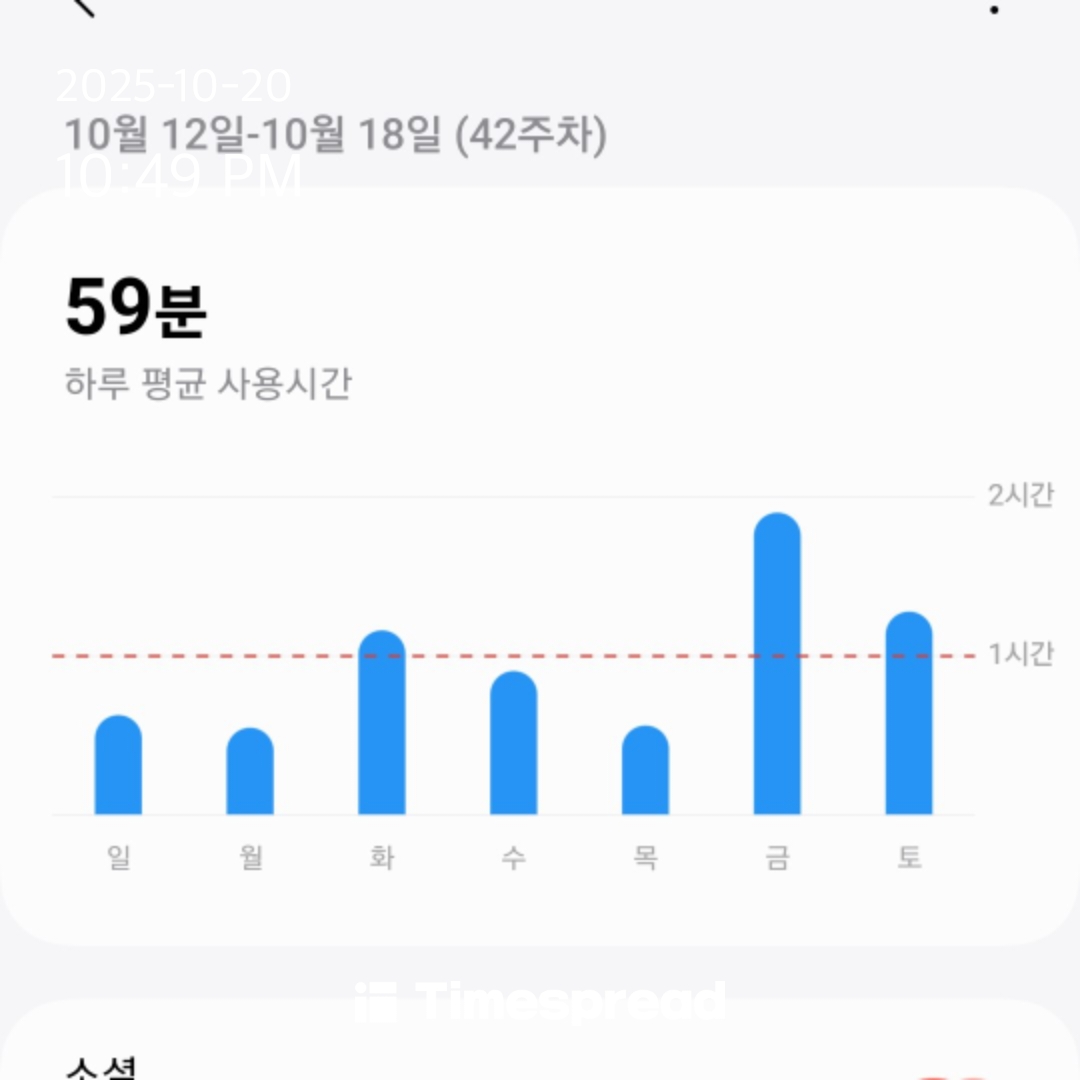The image size is (1080, 1080).
Task: Select the Saturday (토) usage bar
Action: [x=908, y=713]
